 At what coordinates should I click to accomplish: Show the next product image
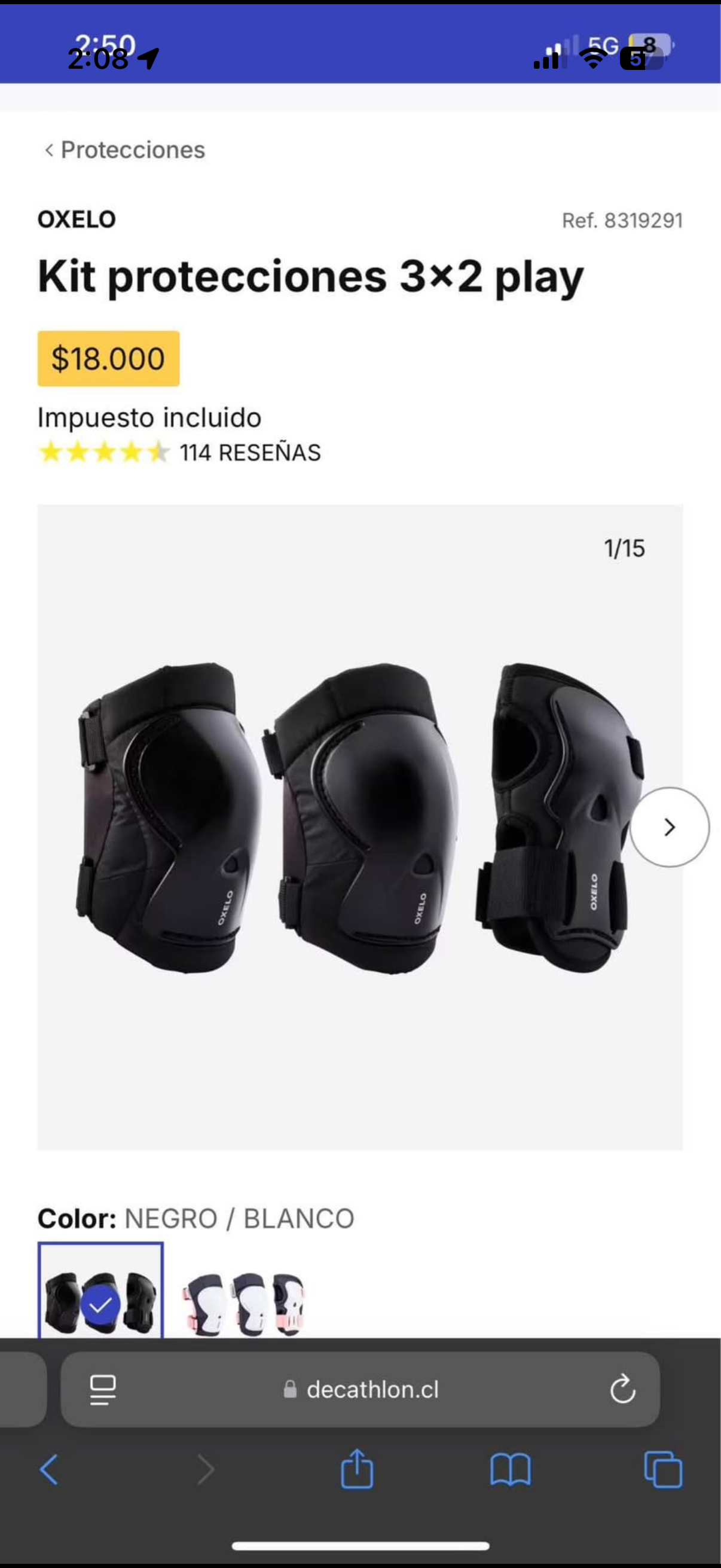[x=669, y=826]
